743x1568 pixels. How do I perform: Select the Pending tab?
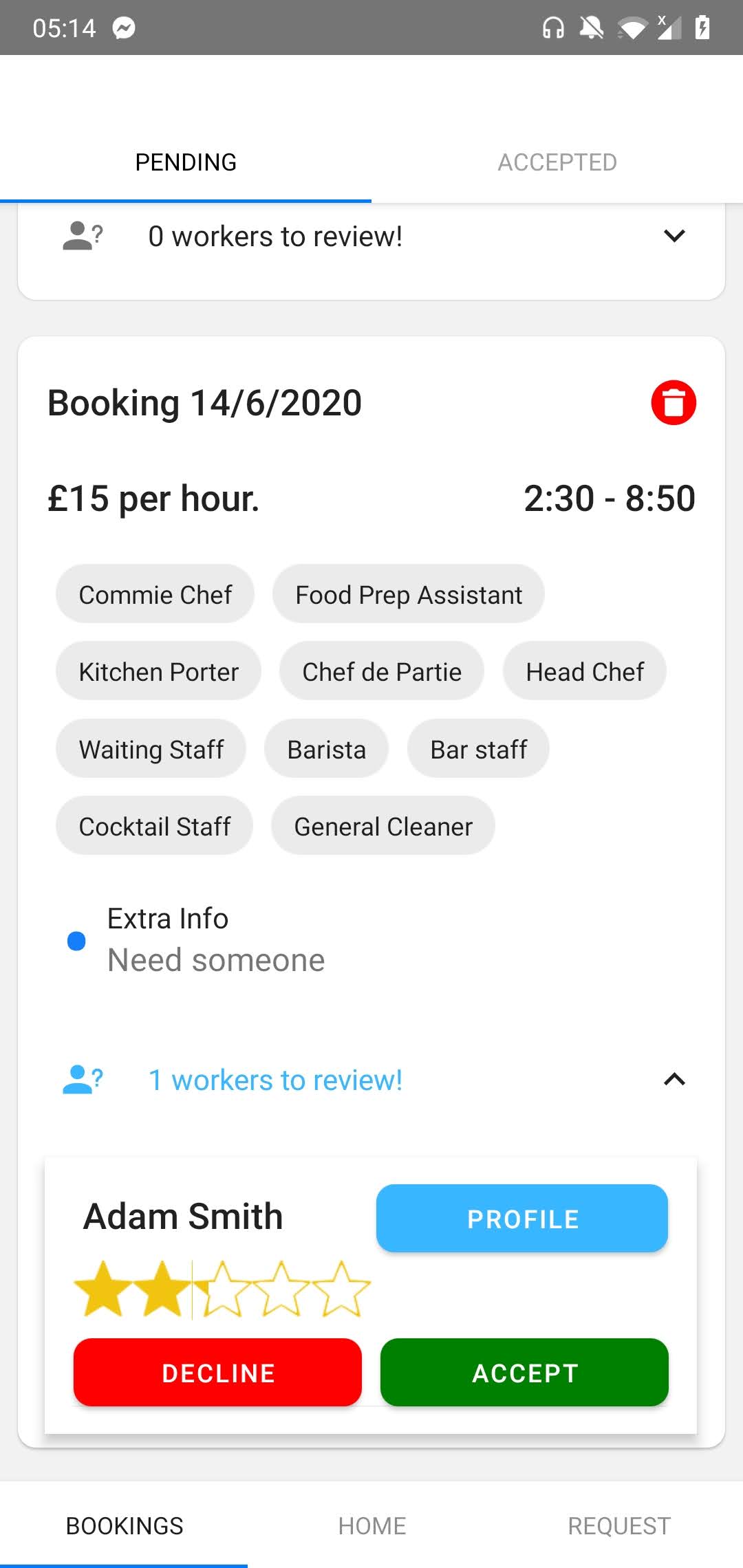(186, 162)
